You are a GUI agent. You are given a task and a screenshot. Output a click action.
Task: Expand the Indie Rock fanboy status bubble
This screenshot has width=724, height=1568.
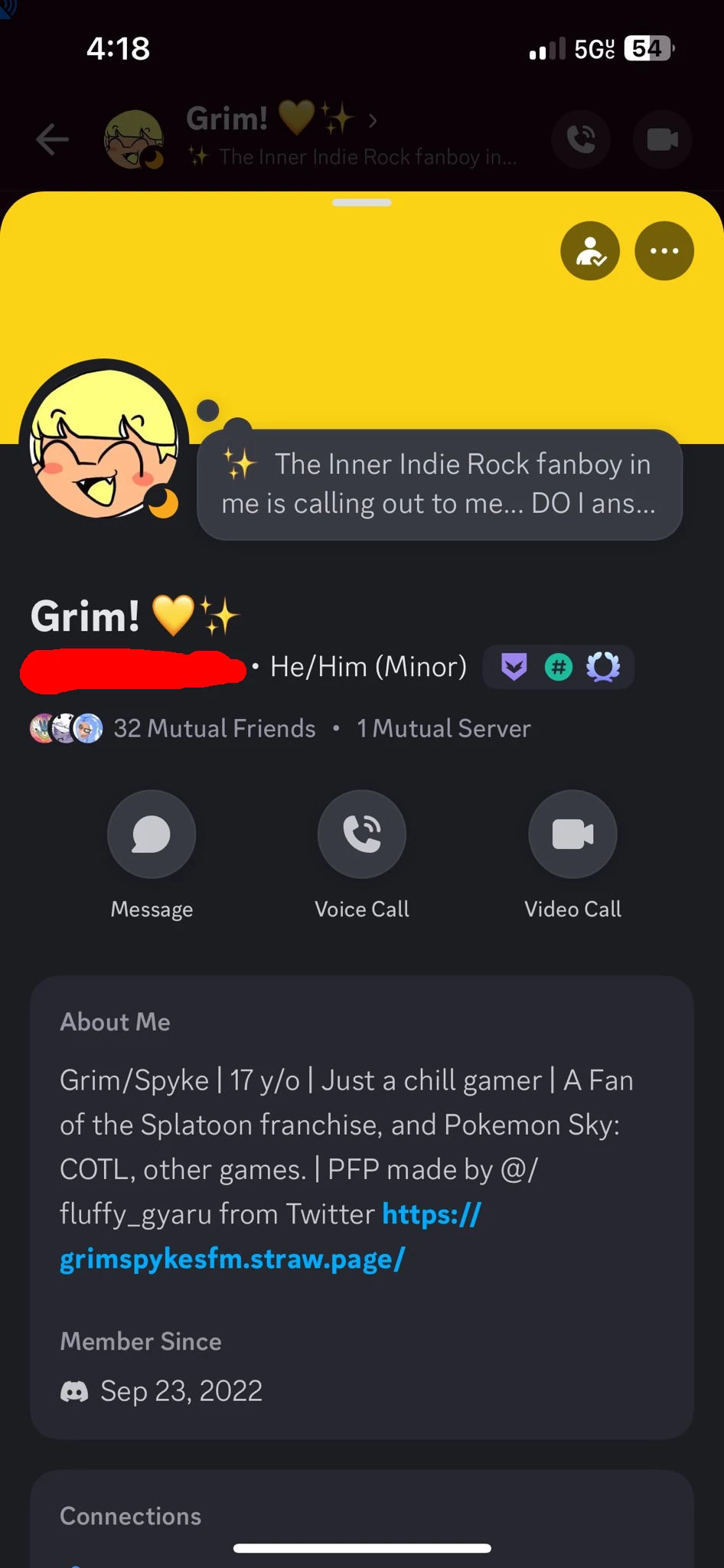[x=439, y=484]
